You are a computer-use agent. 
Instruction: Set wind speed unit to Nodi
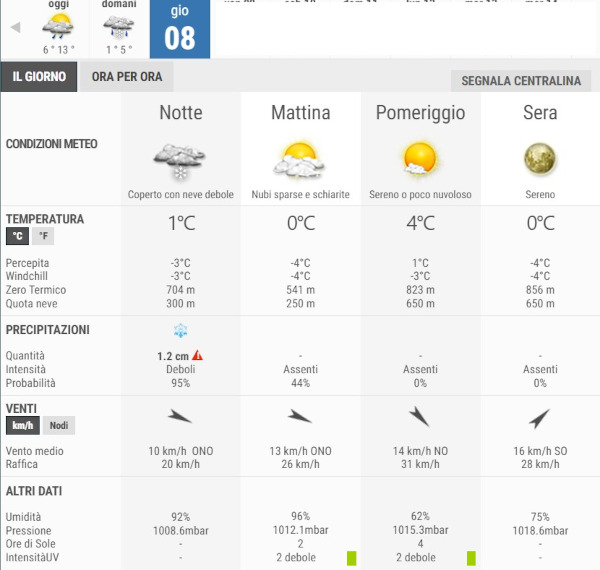(x=59, y=425)
